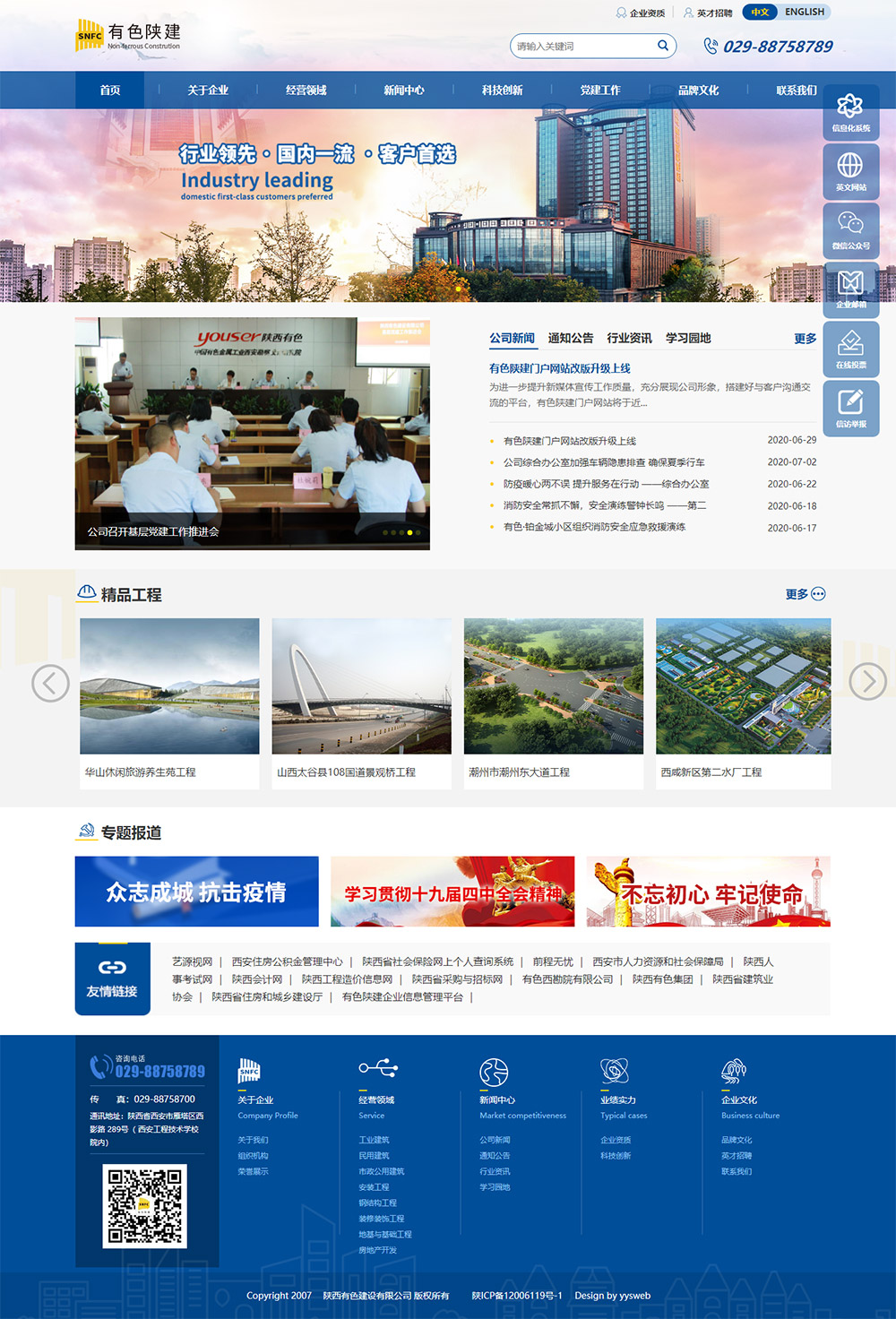The height and width of the screenshot is (1319, 896).
Task: Open news 公司综合办公室加强车辆隐患排查
Action: tap(604, 462)
